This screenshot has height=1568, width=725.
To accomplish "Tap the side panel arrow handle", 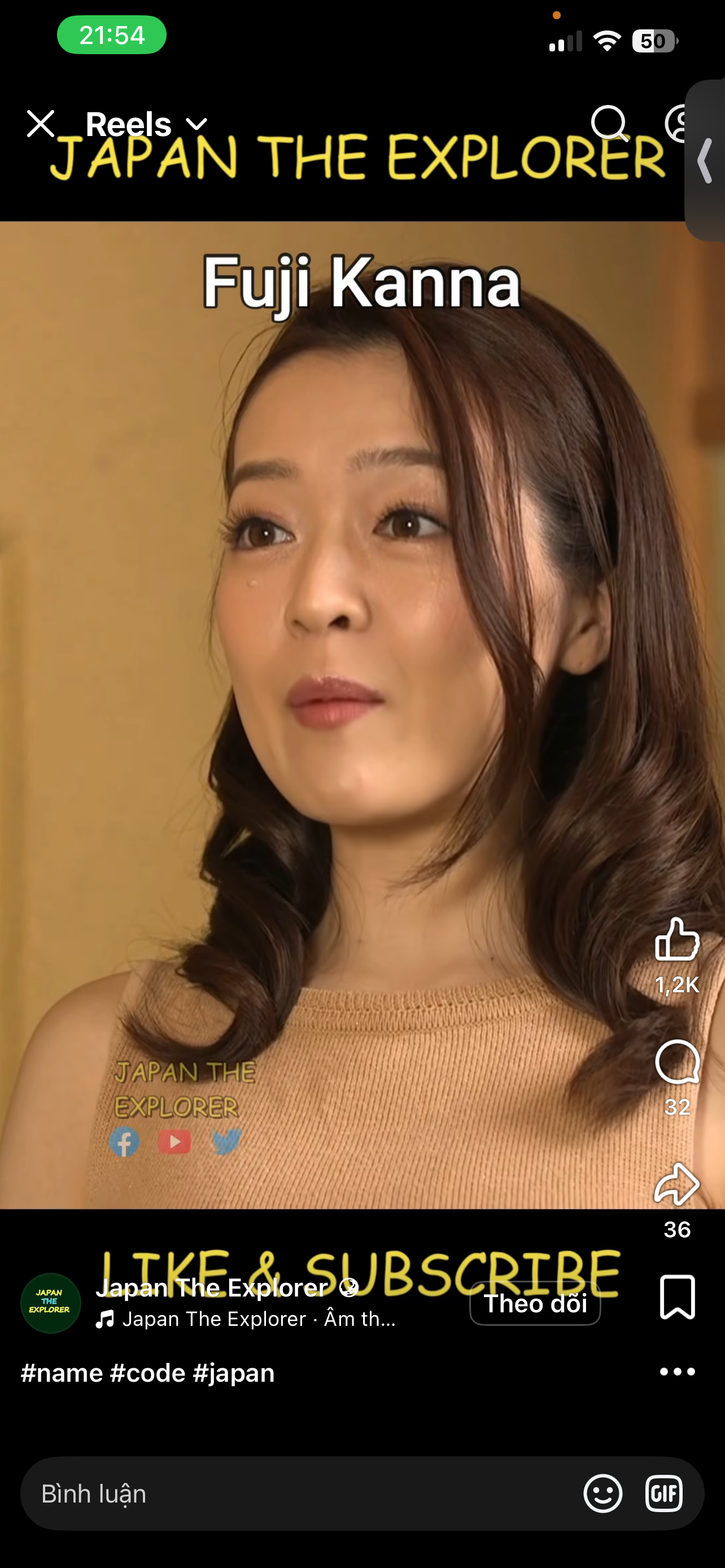I will tap(705, 161).
